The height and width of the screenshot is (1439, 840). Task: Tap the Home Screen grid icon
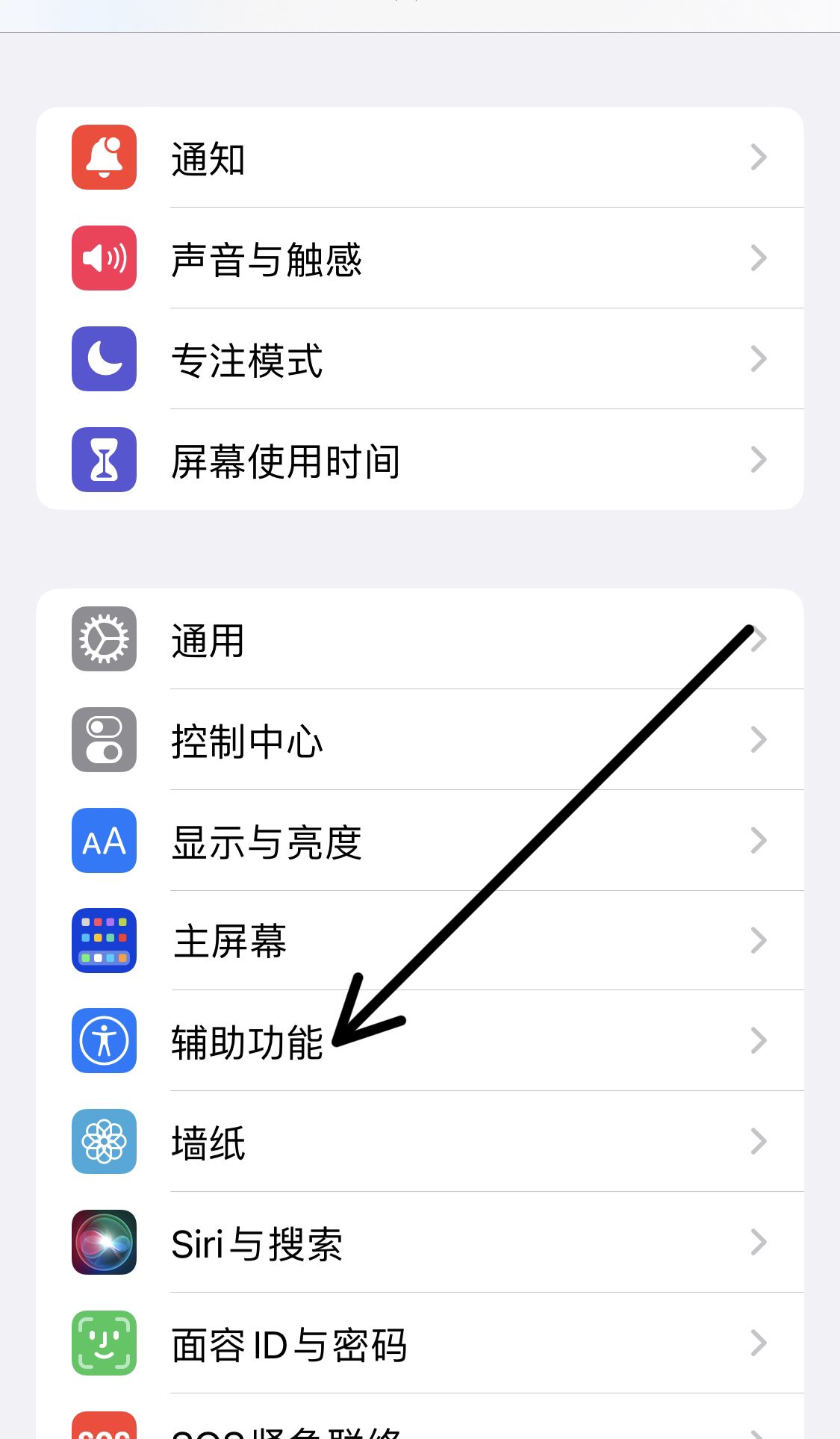coord(104,942)
